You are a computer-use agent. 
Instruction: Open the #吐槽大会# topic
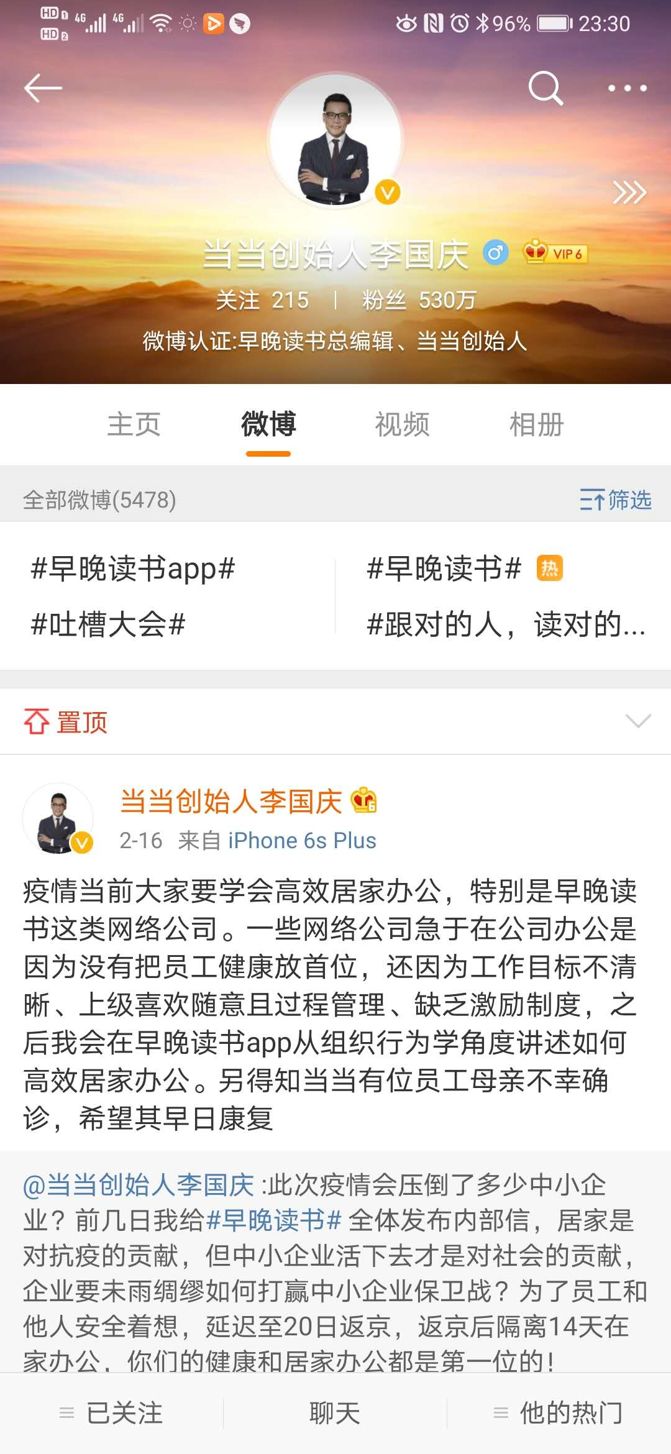(108, 625)
